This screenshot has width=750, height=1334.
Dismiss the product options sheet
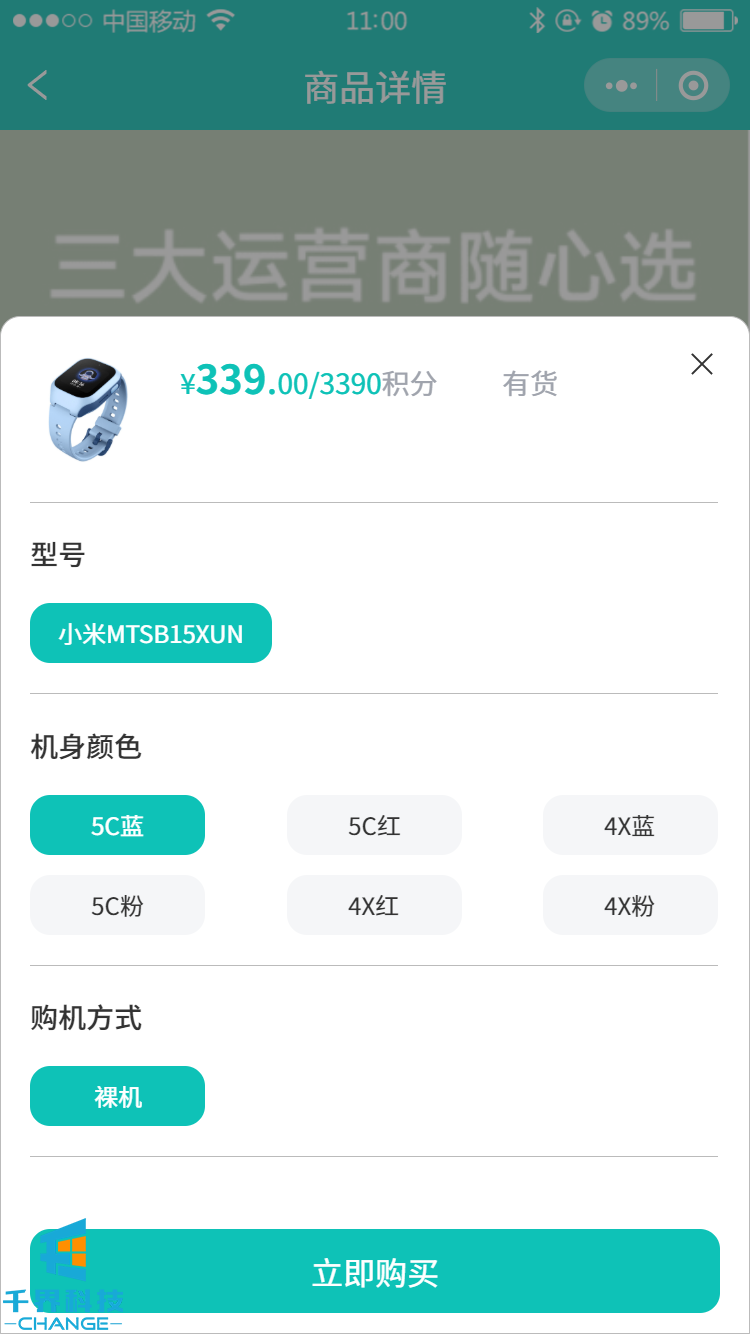702,364
